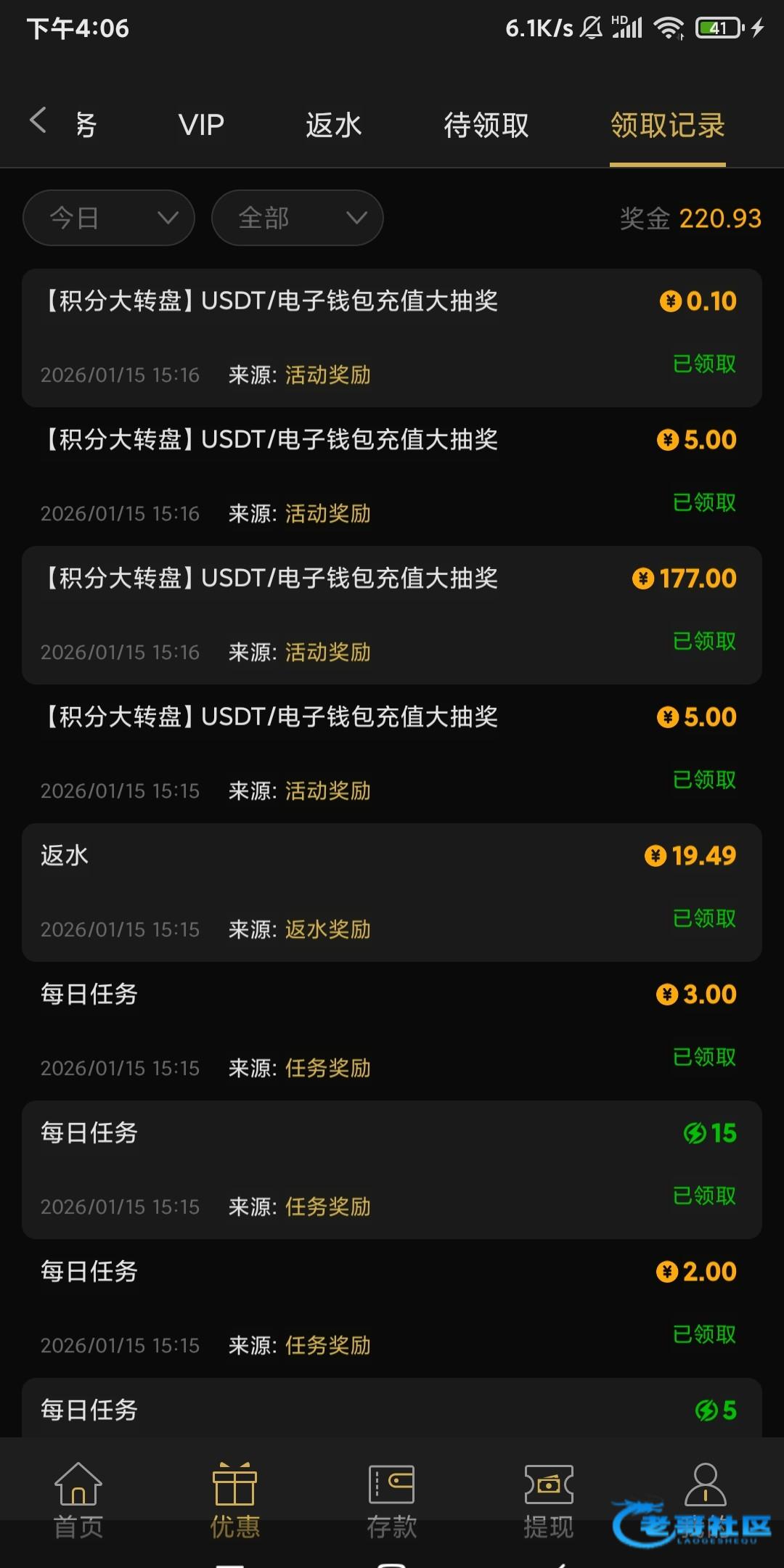Switch to the VIP tab
The height and width of the screenshot is (1568, 784).
point(201,126)
